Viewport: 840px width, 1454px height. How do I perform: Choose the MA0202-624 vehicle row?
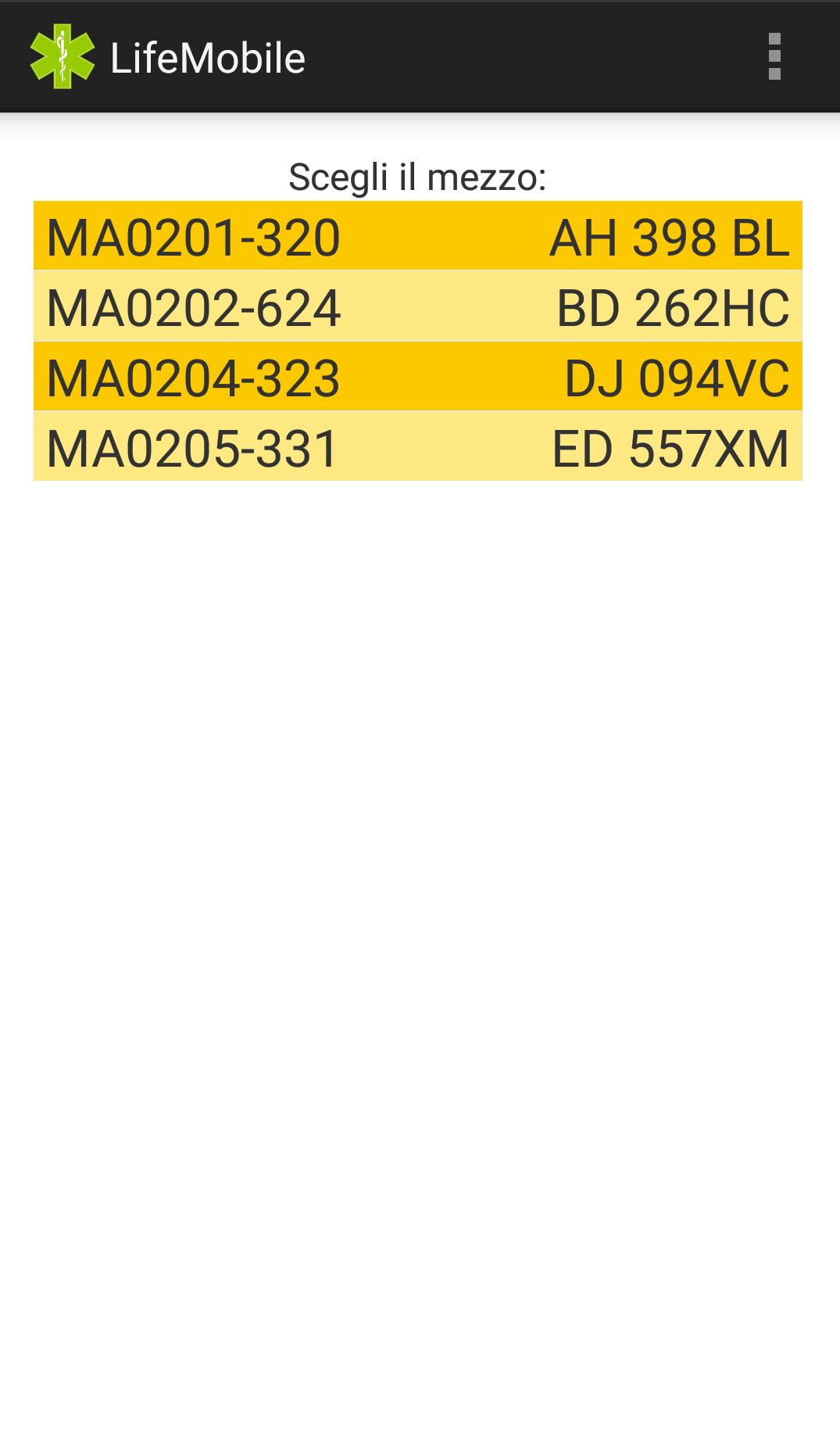pos(417,306)
